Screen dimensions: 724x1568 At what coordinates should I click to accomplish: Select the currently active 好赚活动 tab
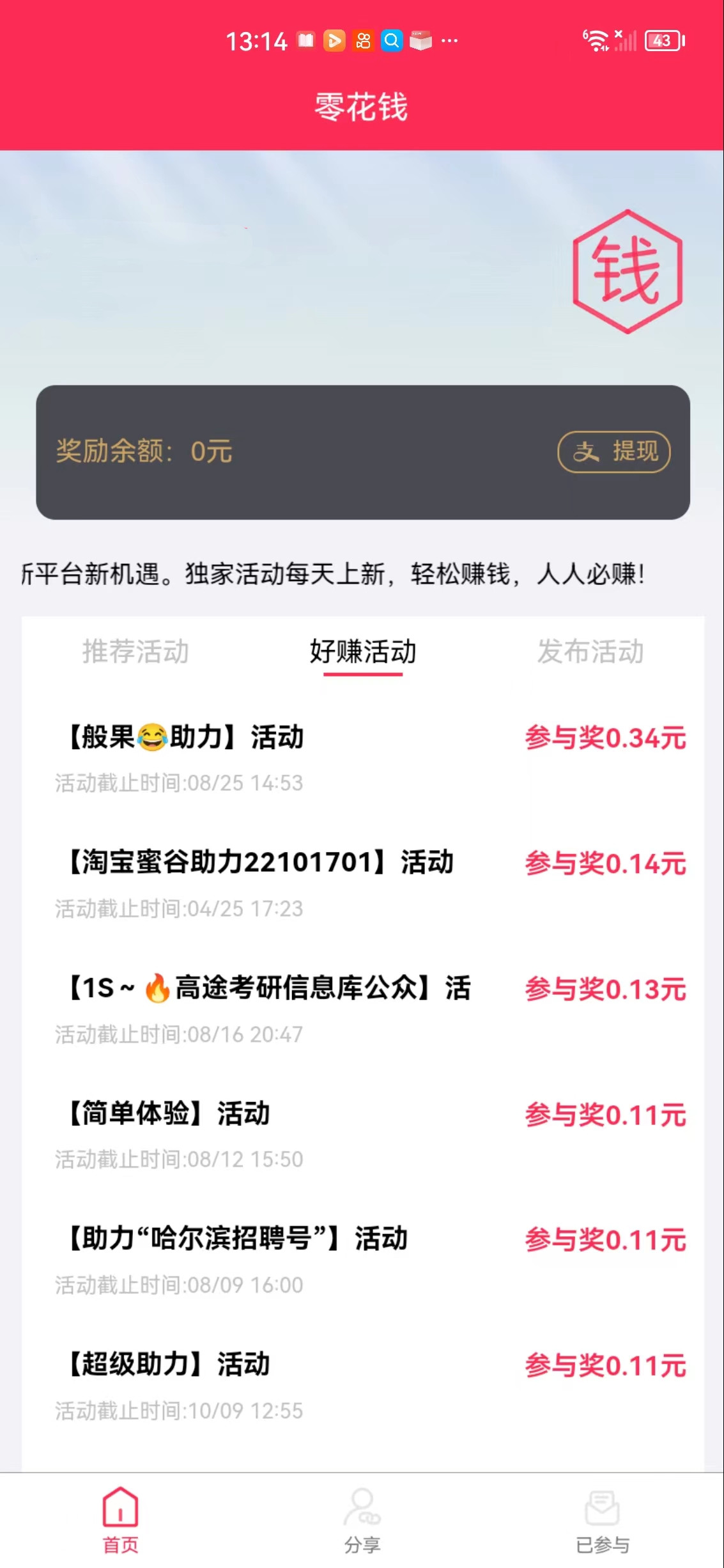pyautogui.click(x=362, y=653)
